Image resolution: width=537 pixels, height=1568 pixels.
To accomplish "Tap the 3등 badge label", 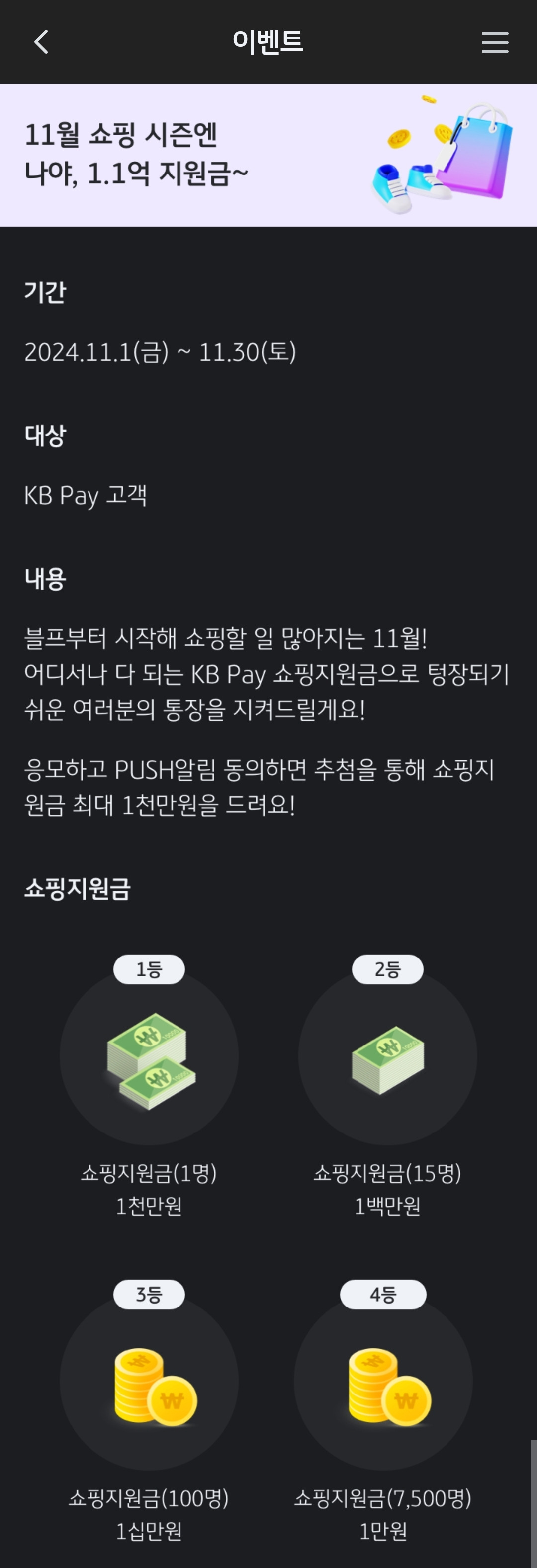I will [148, 1294].
